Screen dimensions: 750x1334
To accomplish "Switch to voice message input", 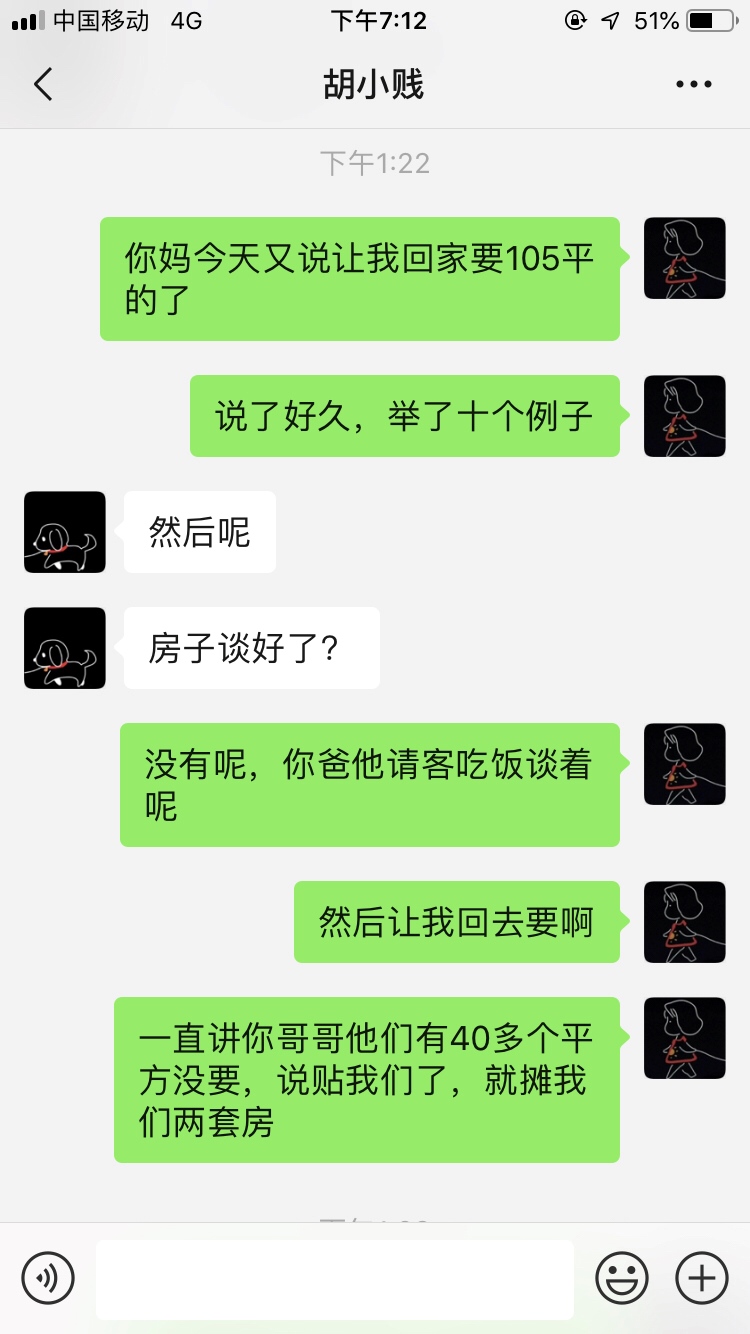I will point(48,1278).
